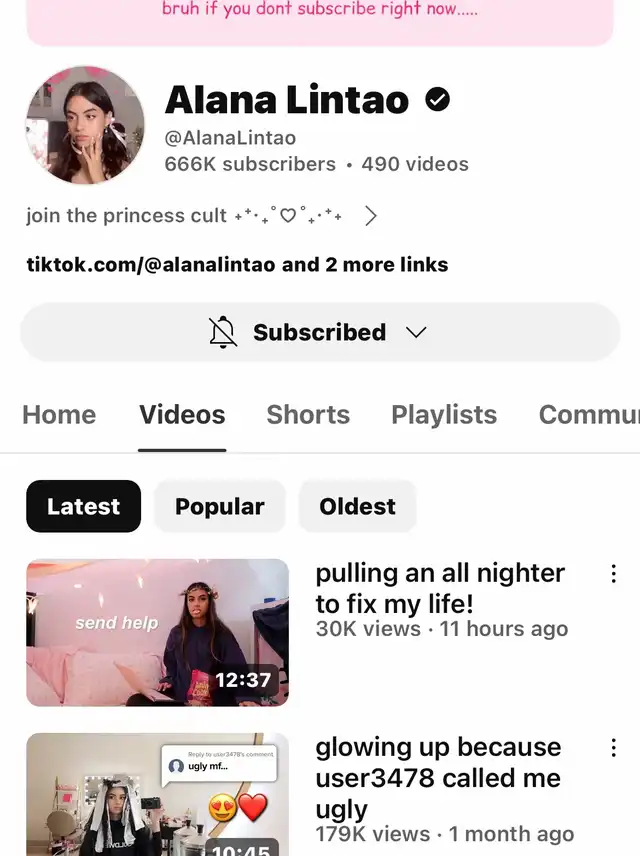Switch to the Home tab
The width and height of the screenshot is (640, 856).
(59, 415)
